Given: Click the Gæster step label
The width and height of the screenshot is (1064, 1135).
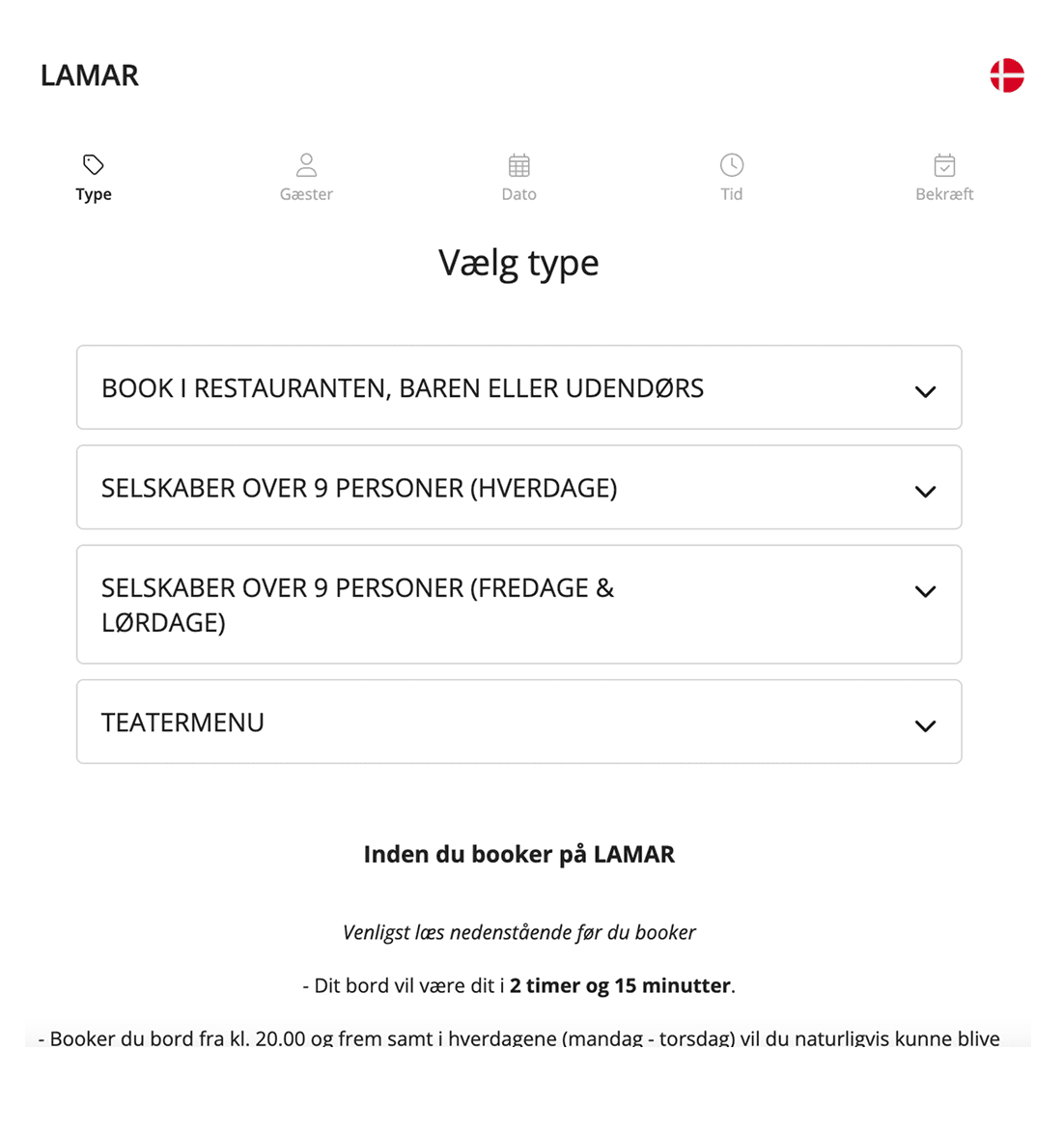Looking at the screenshot, I should 306,193.
